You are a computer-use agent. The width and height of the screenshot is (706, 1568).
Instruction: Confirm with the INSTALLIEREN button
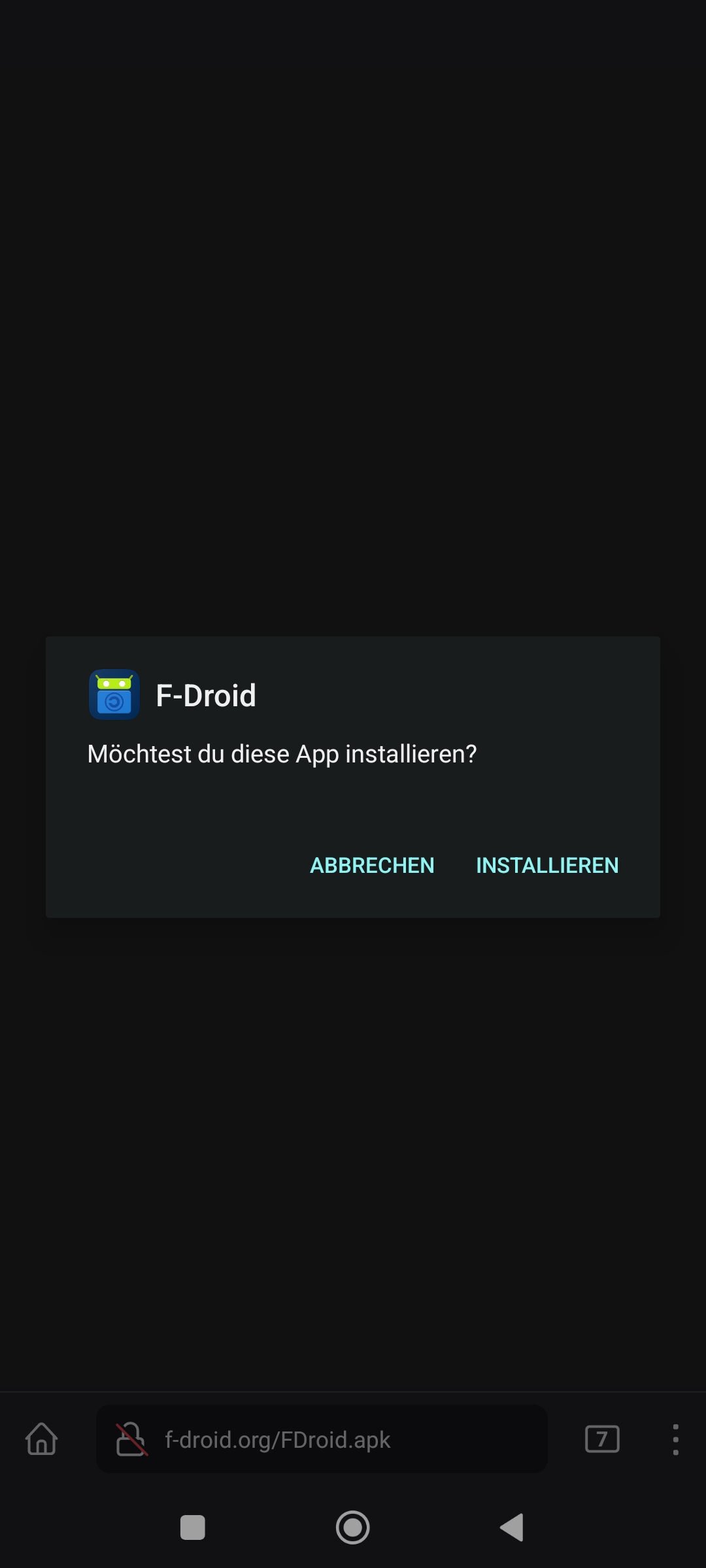[547, 865]
